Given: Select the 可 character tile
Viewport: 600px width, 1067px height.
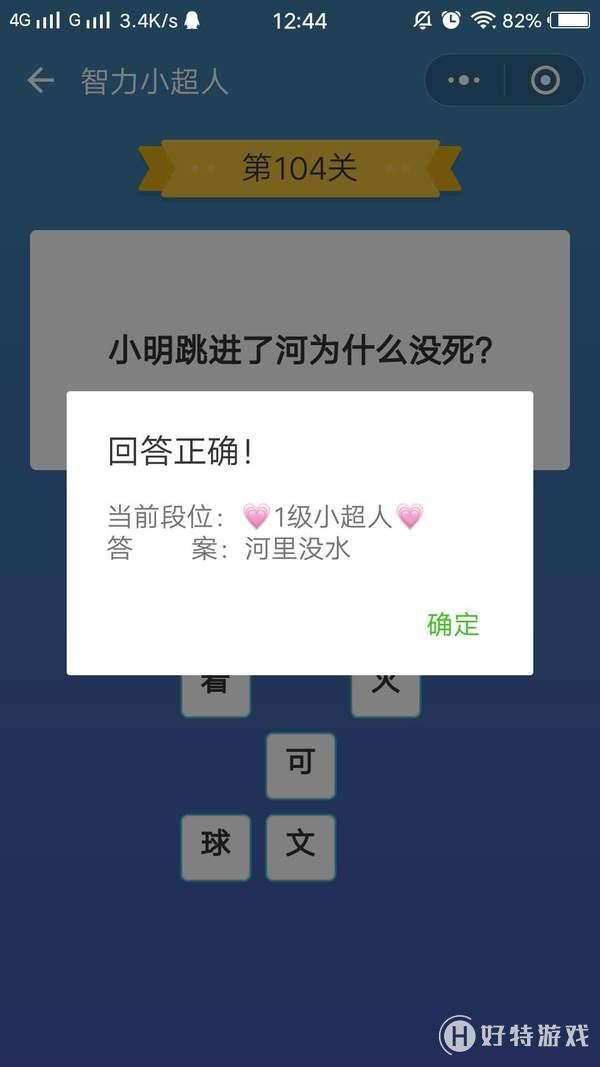Looking at the screenshot, I should coord(300,765).
